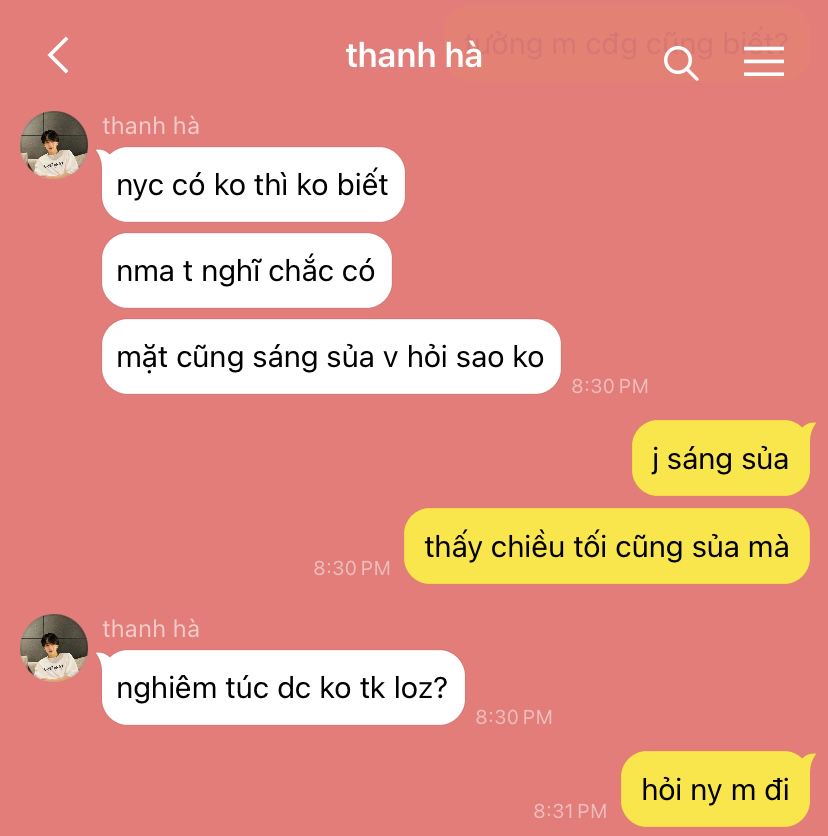The width and height of the screenshot is (828, 836).
Task: Open the chat menu icon
Action: coord(764,62)
